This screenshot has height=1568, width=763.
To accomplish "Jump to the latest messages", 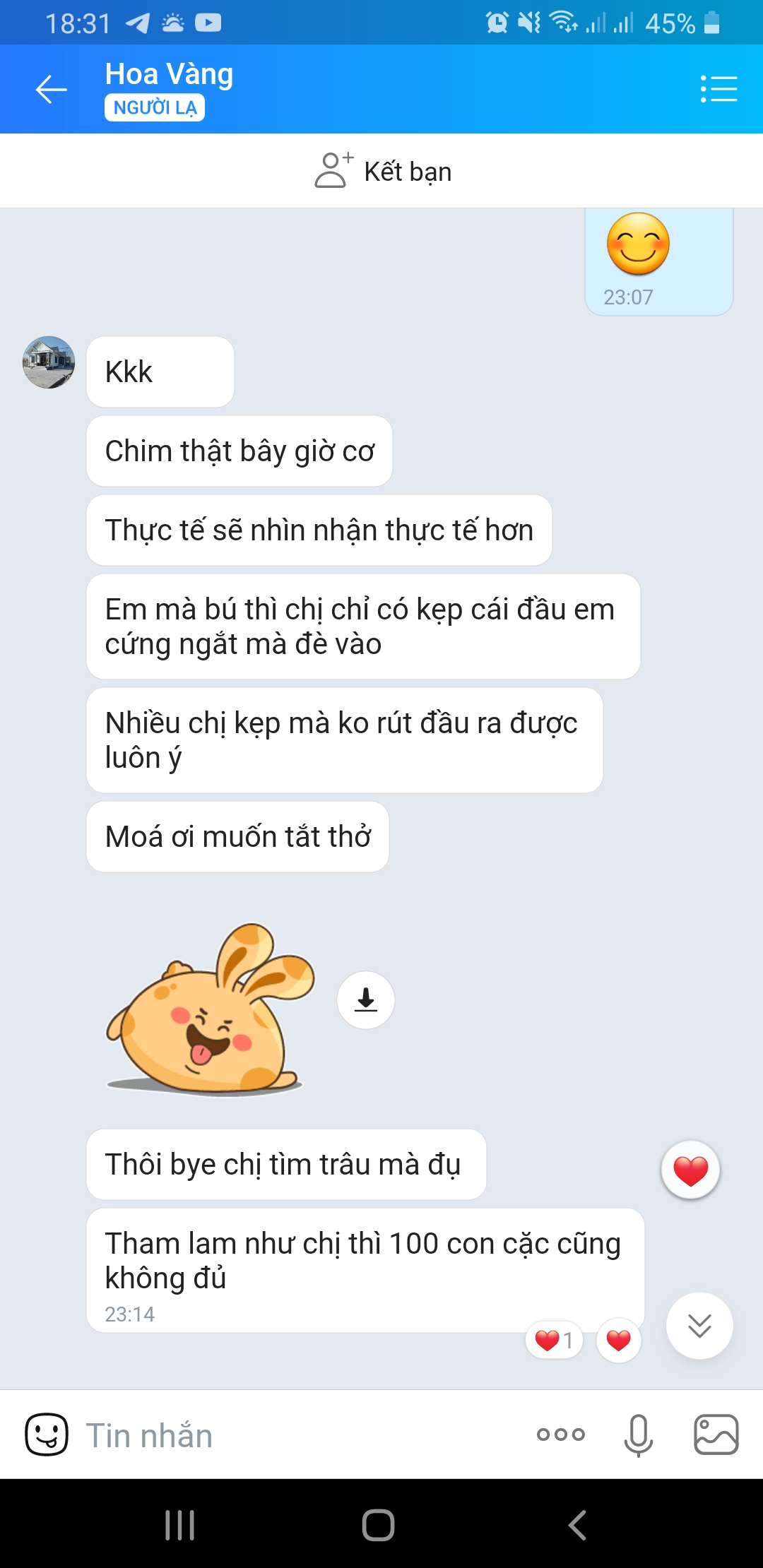I will [x=699, y=1326].
